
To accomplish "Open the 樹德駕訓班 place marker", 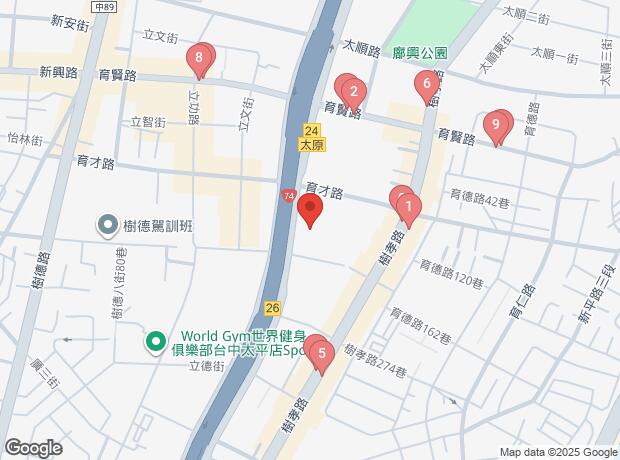I will [x=107, y=226].
